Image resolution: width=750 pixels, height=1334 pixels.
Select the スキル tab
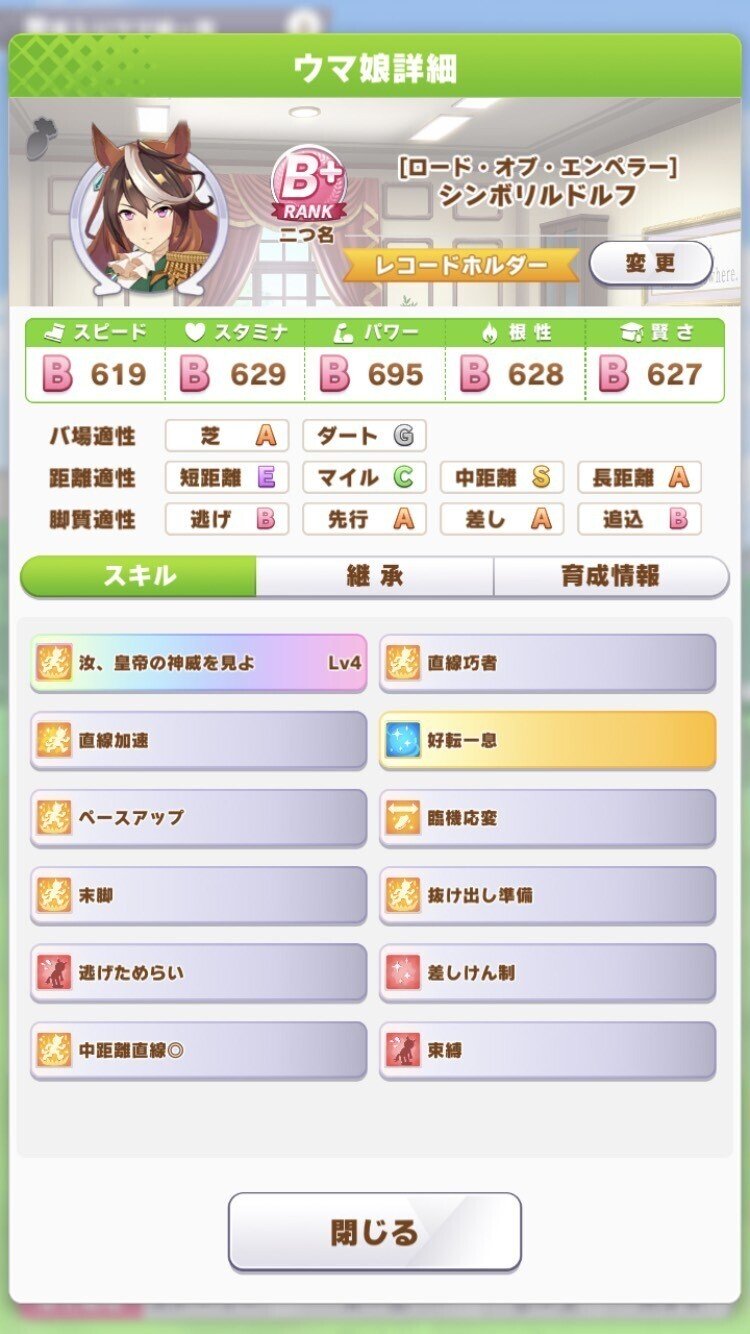[x=139, y=577]
